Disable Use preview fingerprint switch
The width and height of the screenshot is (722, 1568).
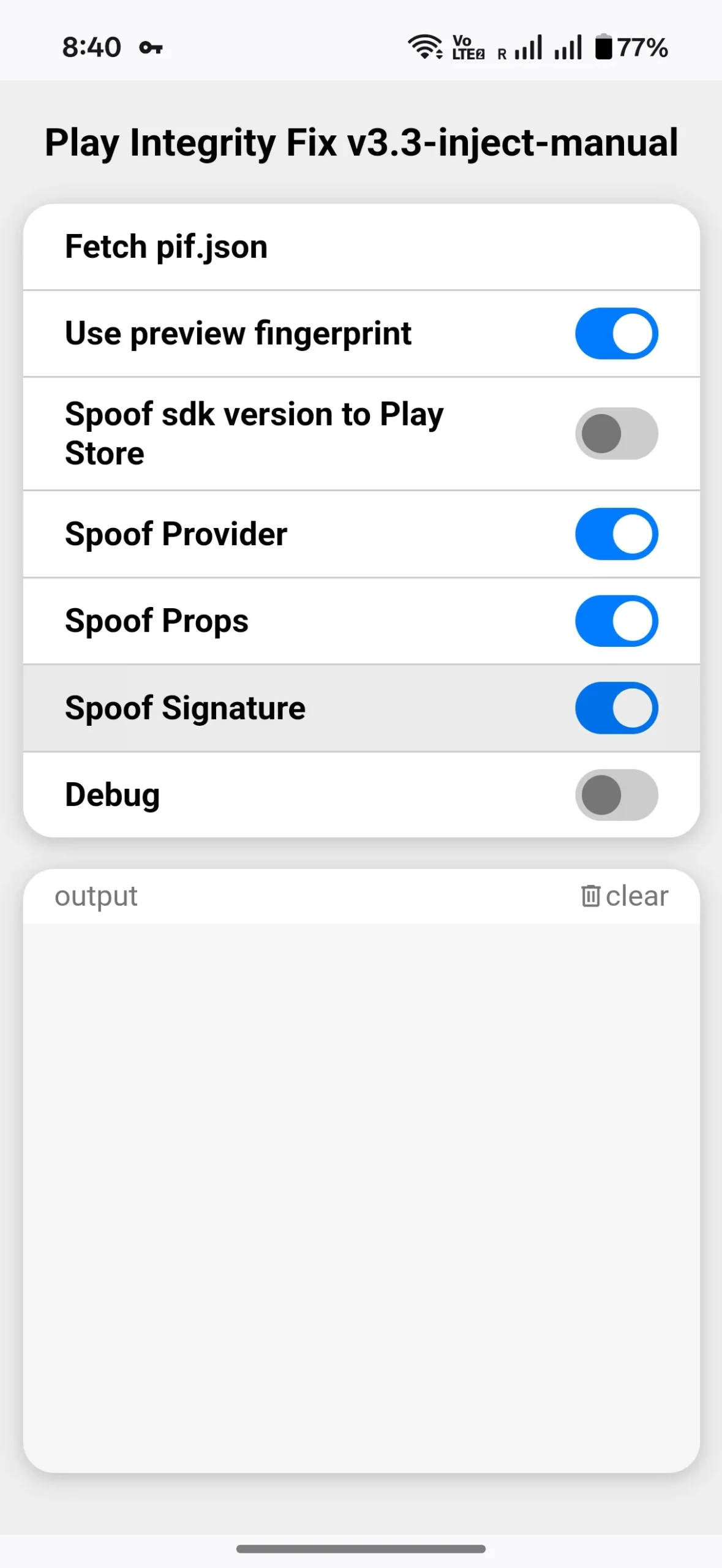[616, 334]
